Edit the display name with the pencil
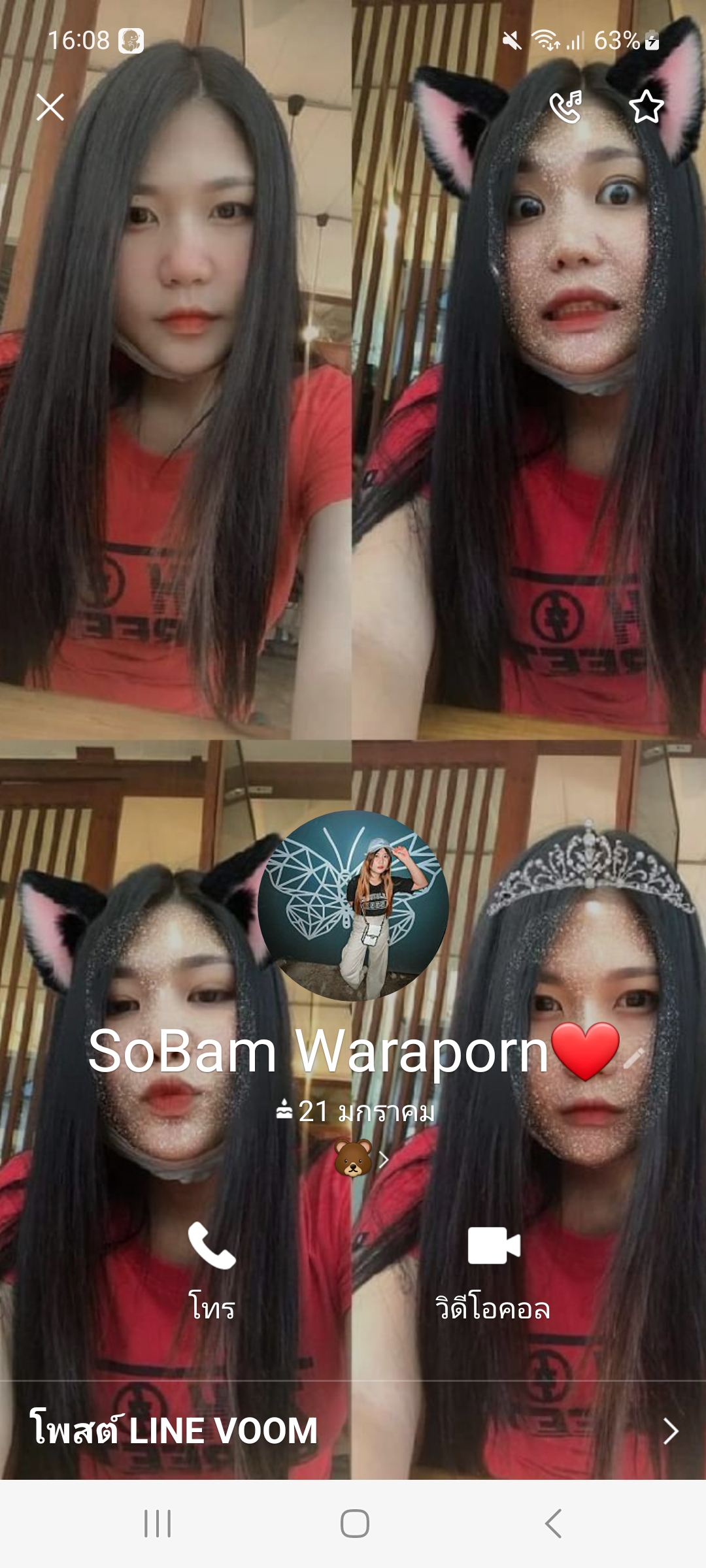Viewport: 706px width, 1568px height. 633,1057
